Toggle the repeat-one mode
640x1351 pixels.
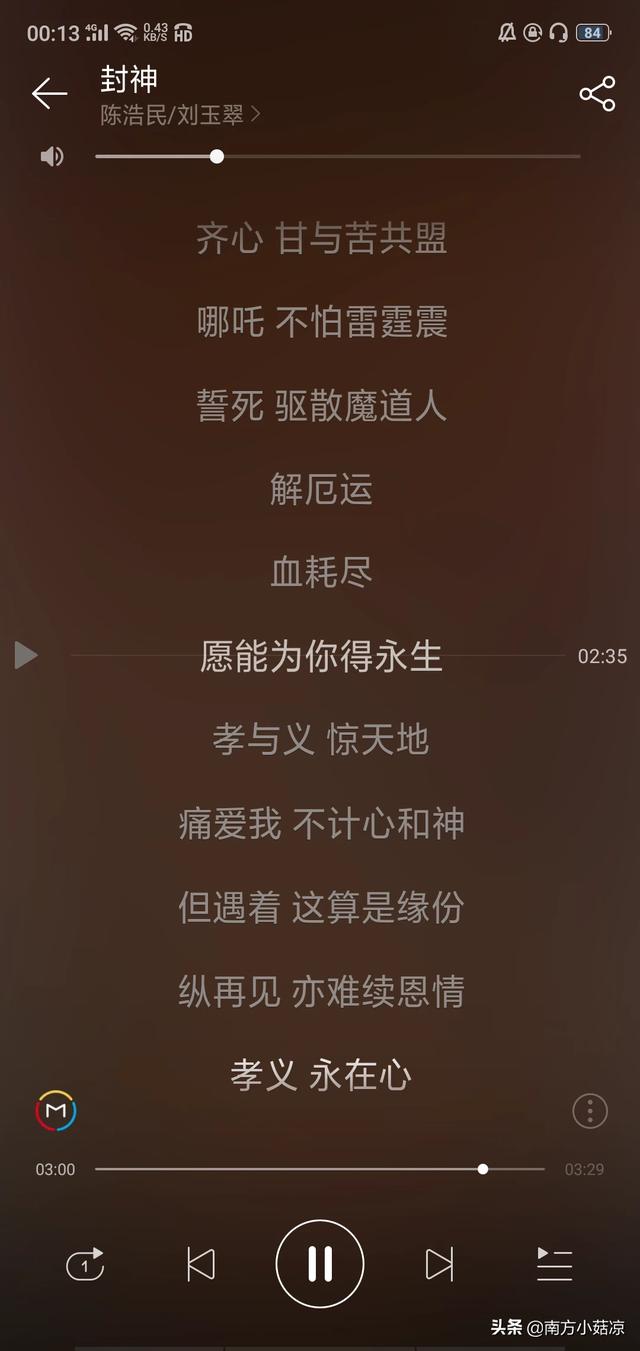(x=85, y=1264)
